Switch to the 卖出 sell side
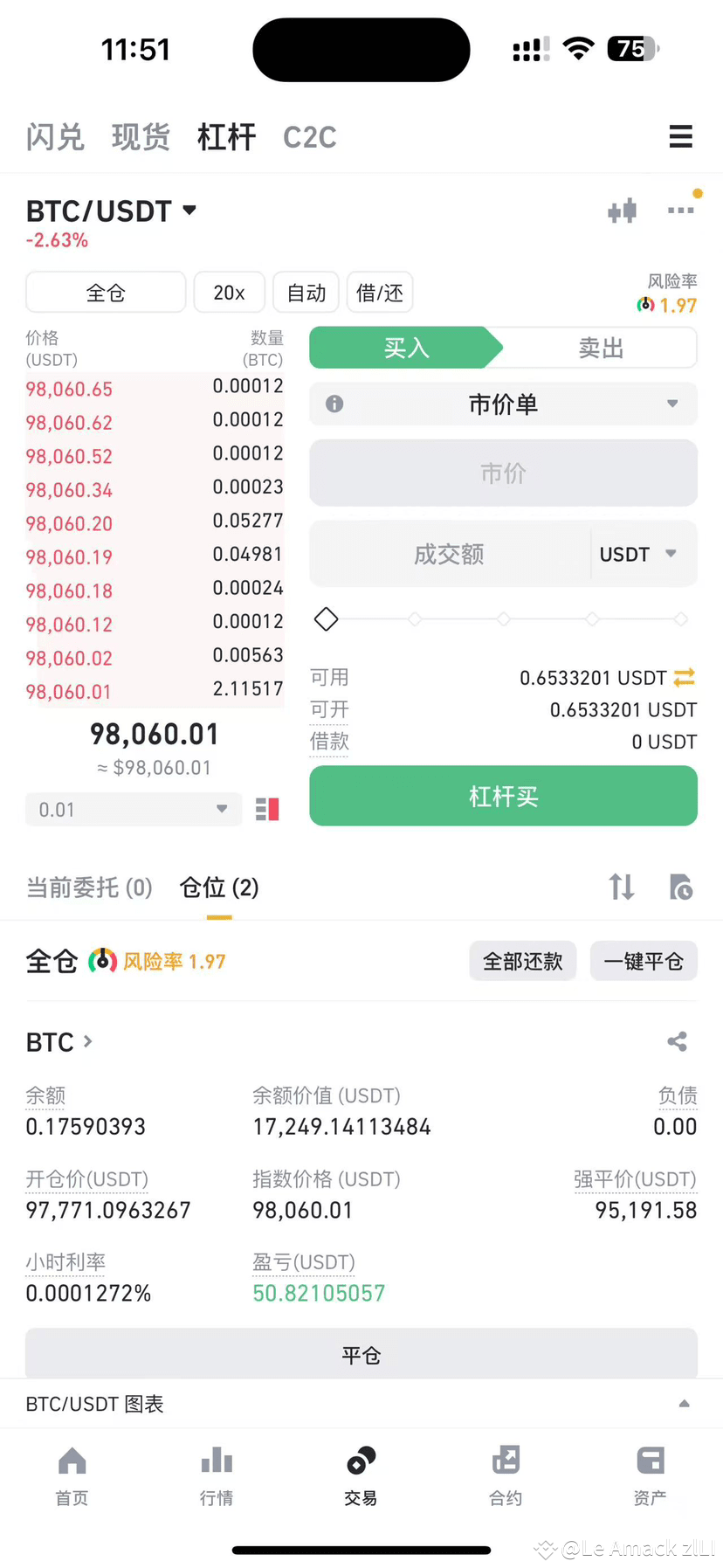 599,347
